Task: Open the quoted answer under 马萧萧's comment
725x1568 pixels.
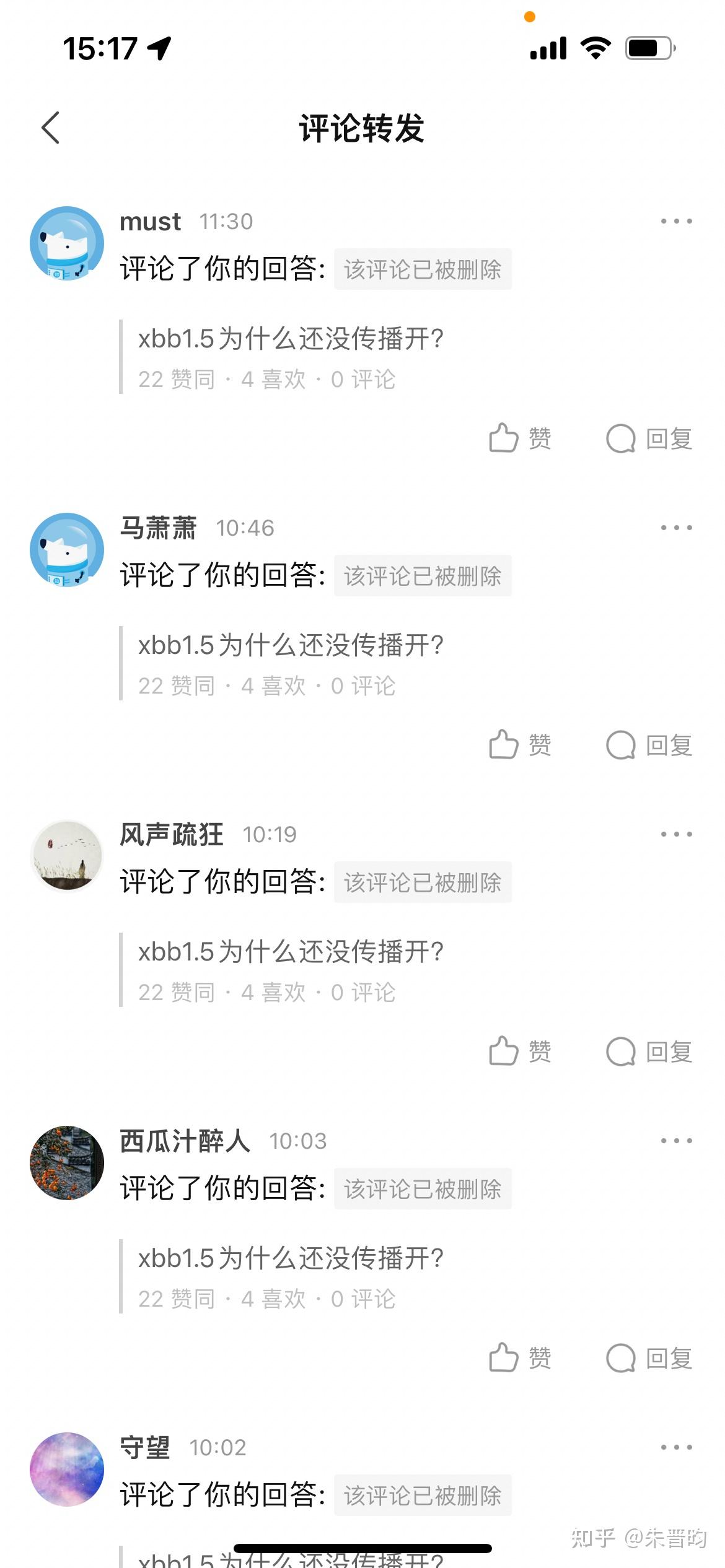Action: click(291, 663)
